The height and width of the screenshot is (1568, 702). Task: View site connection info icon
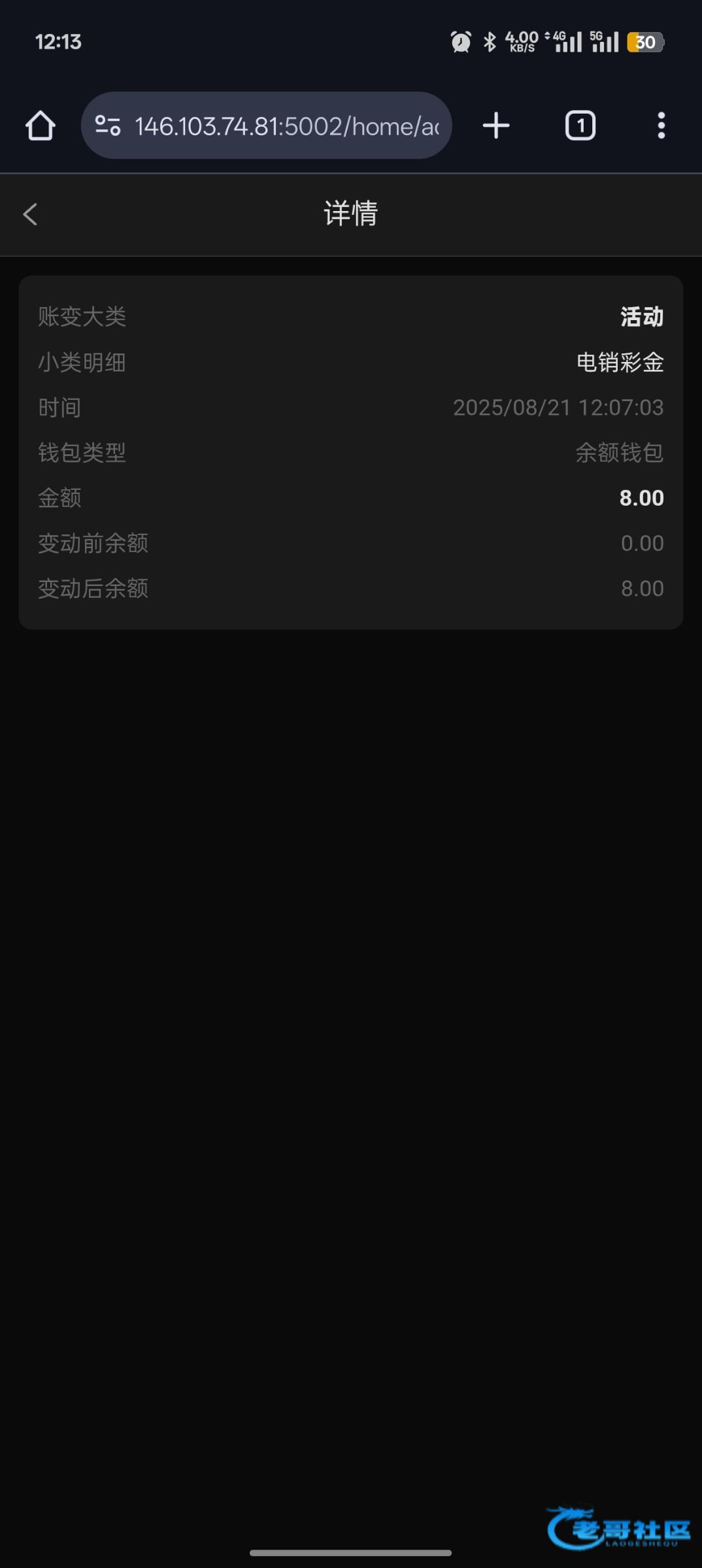108,125
